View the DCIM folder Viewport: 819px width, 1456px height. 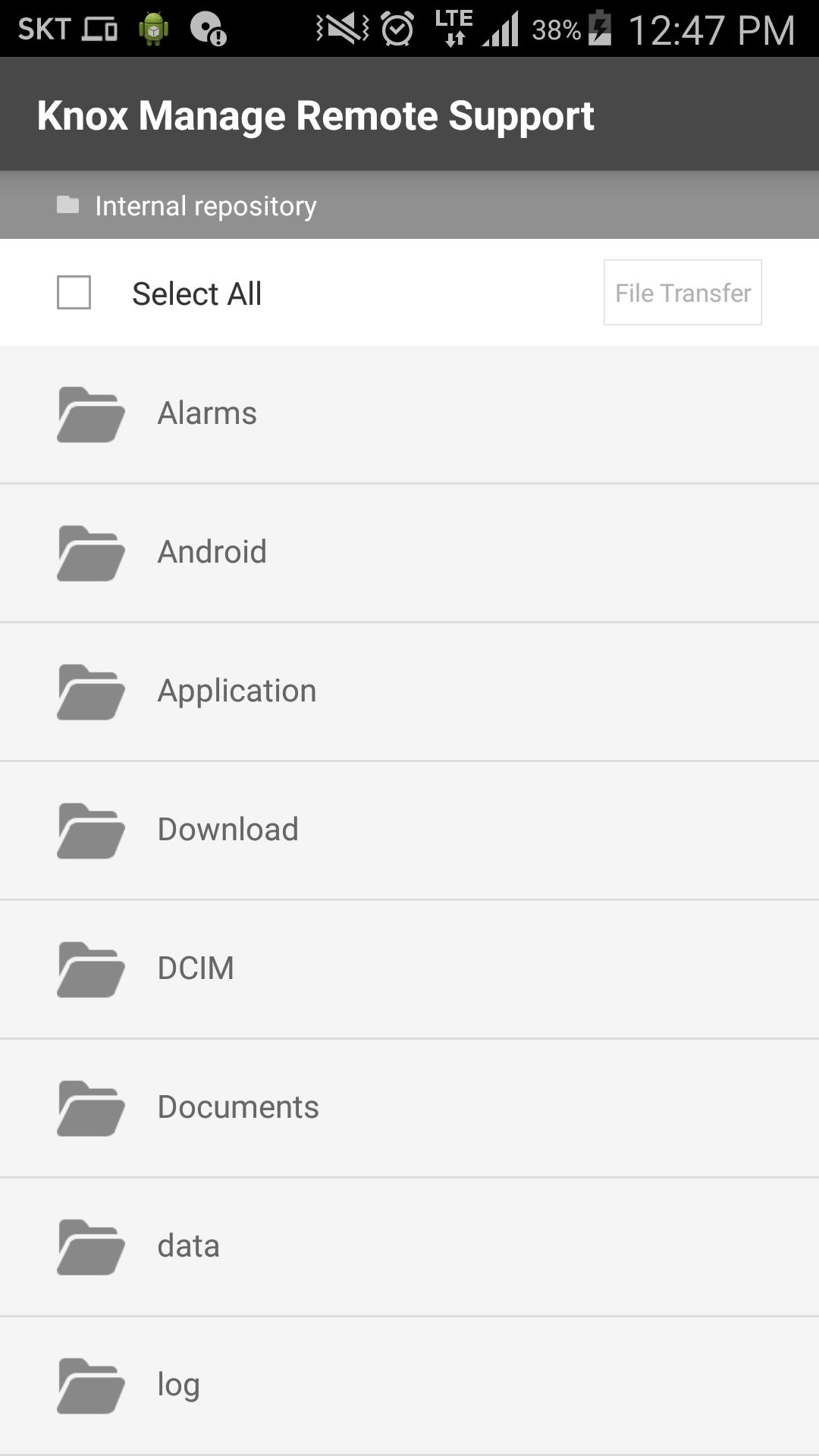(409, 969)
